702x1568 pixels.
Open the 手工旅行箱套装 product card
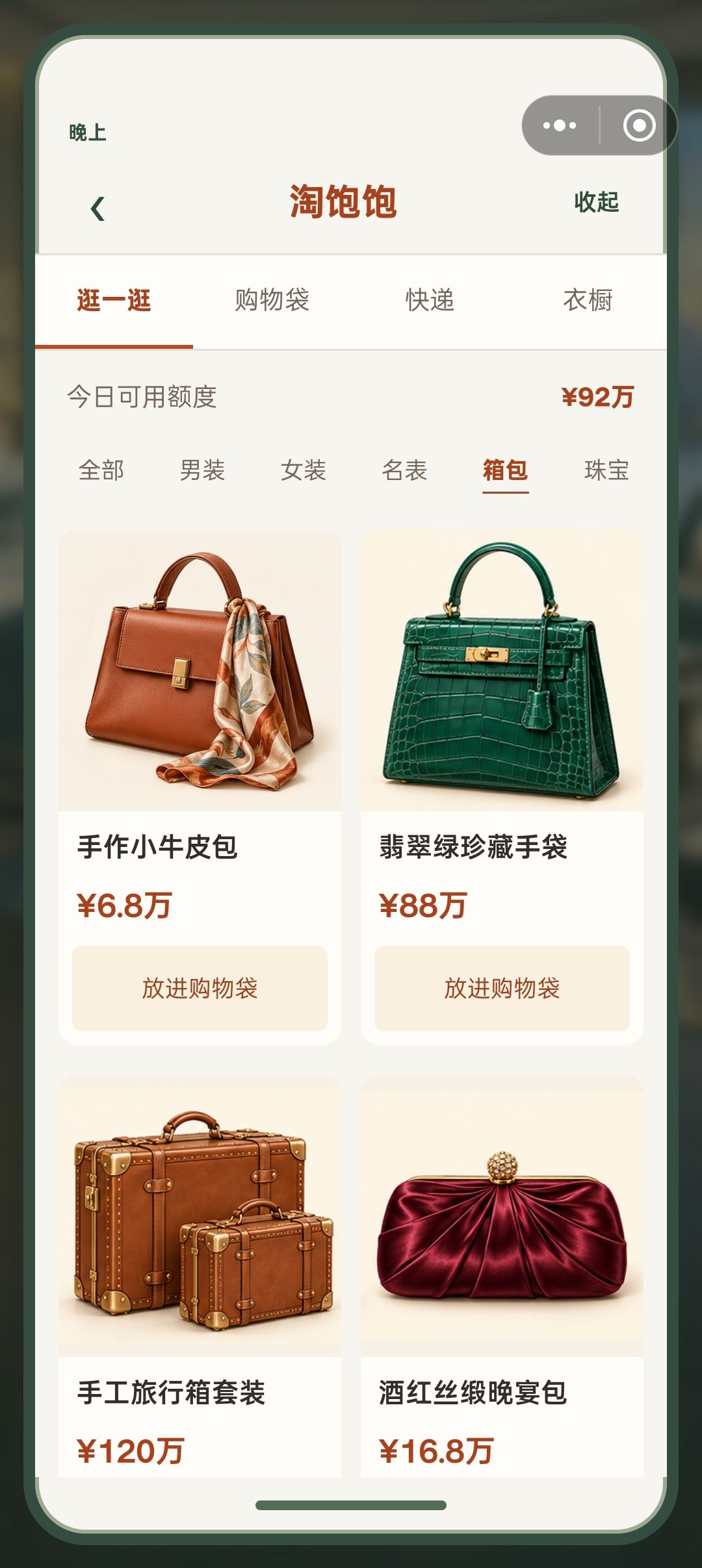click(x=200, y=1276)
